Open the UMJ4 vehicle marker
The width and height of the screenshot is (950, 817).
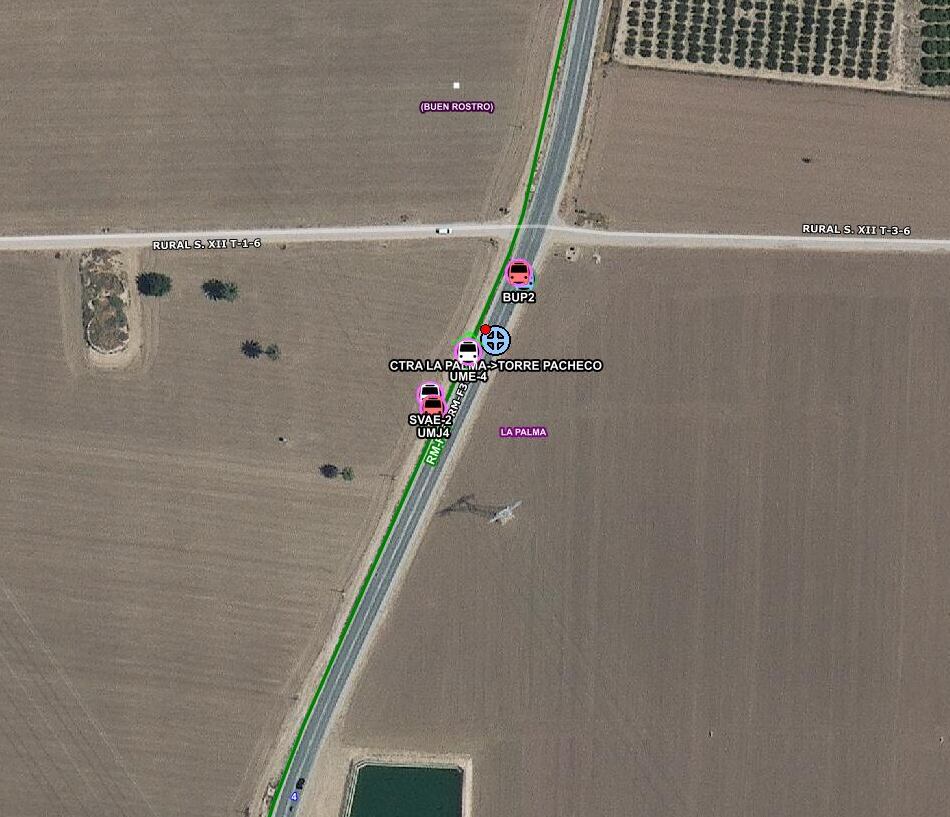(x=433, y=408)
